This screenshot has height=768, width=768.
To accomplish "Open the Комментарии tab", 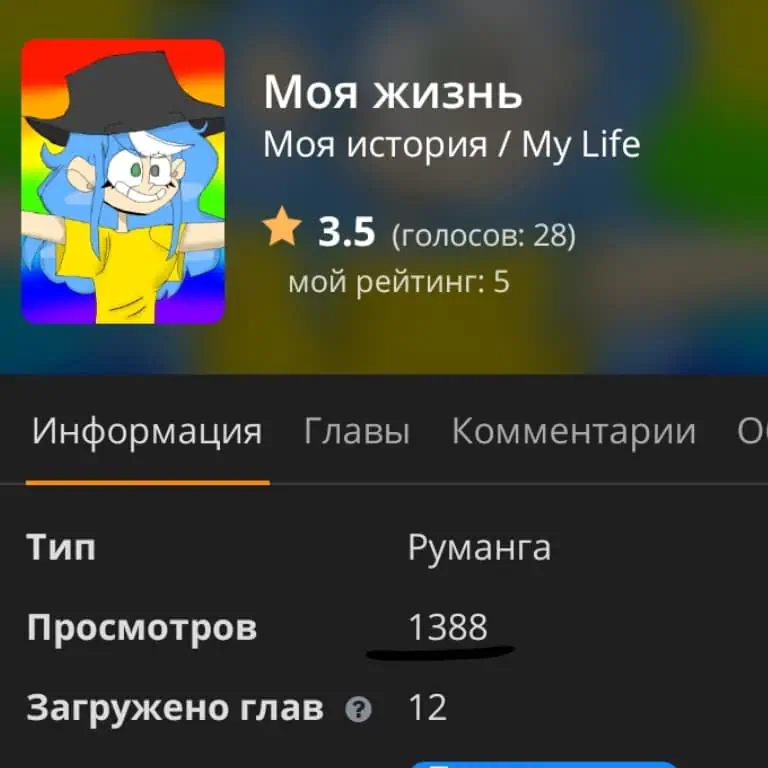I will (573, 432).
